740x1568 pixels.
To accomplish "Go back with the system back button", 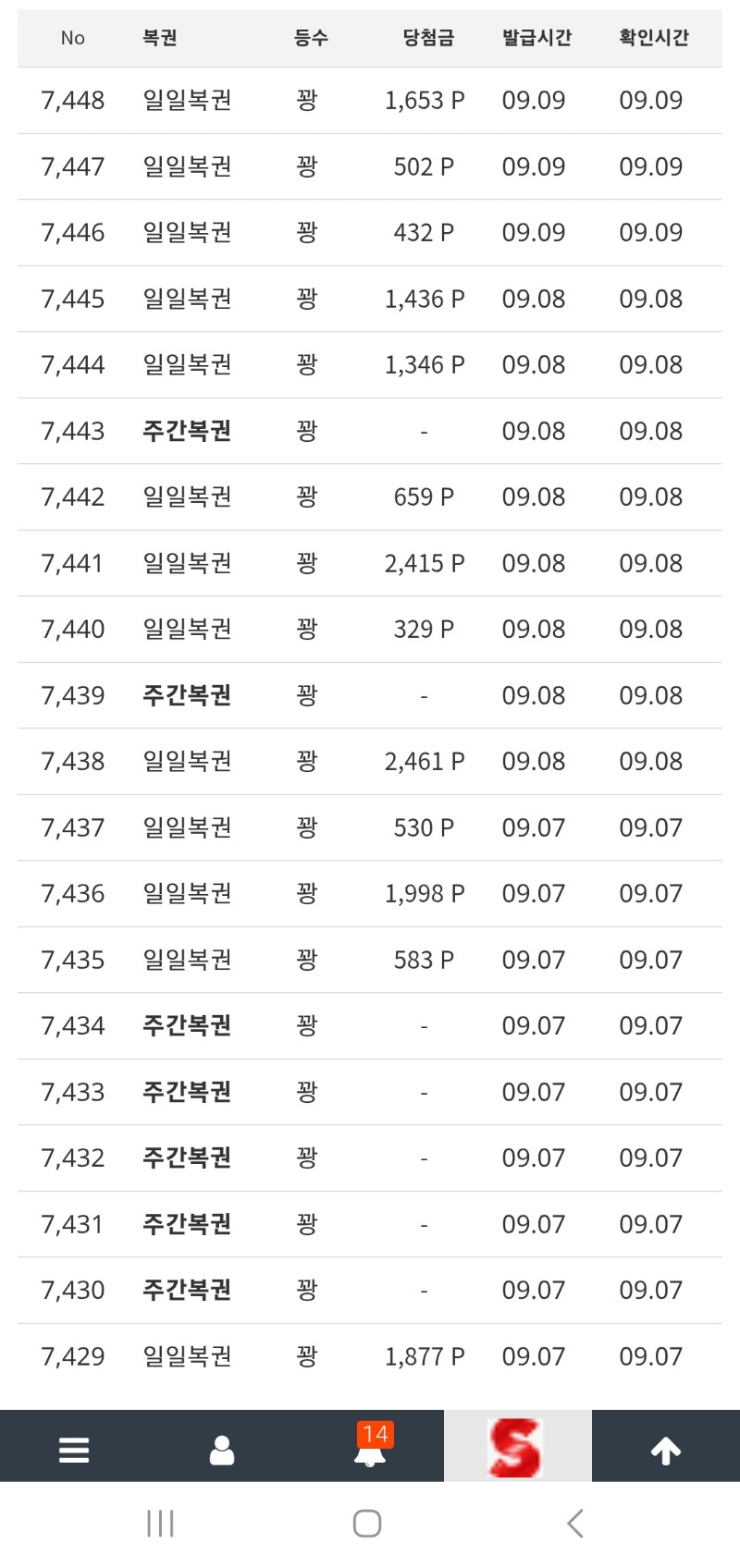I will coord(575,1523).
